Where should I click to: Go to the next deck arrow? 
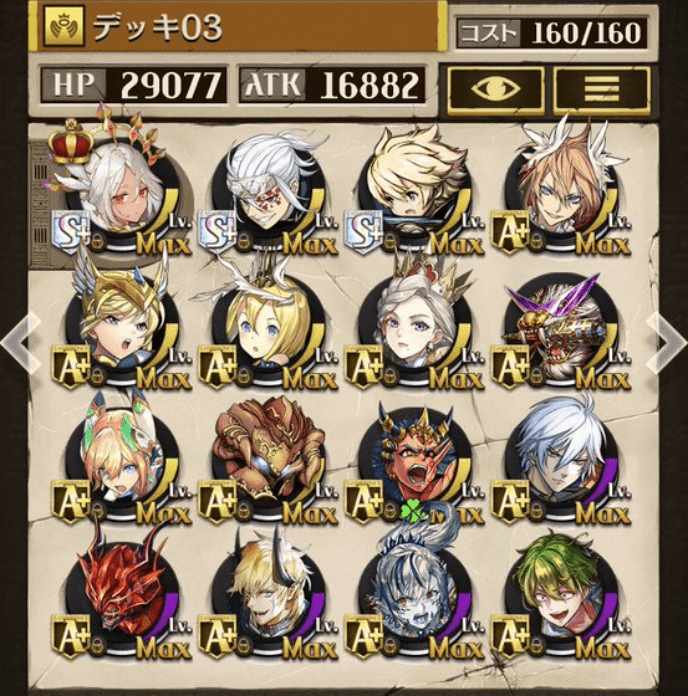pos(667,339)
